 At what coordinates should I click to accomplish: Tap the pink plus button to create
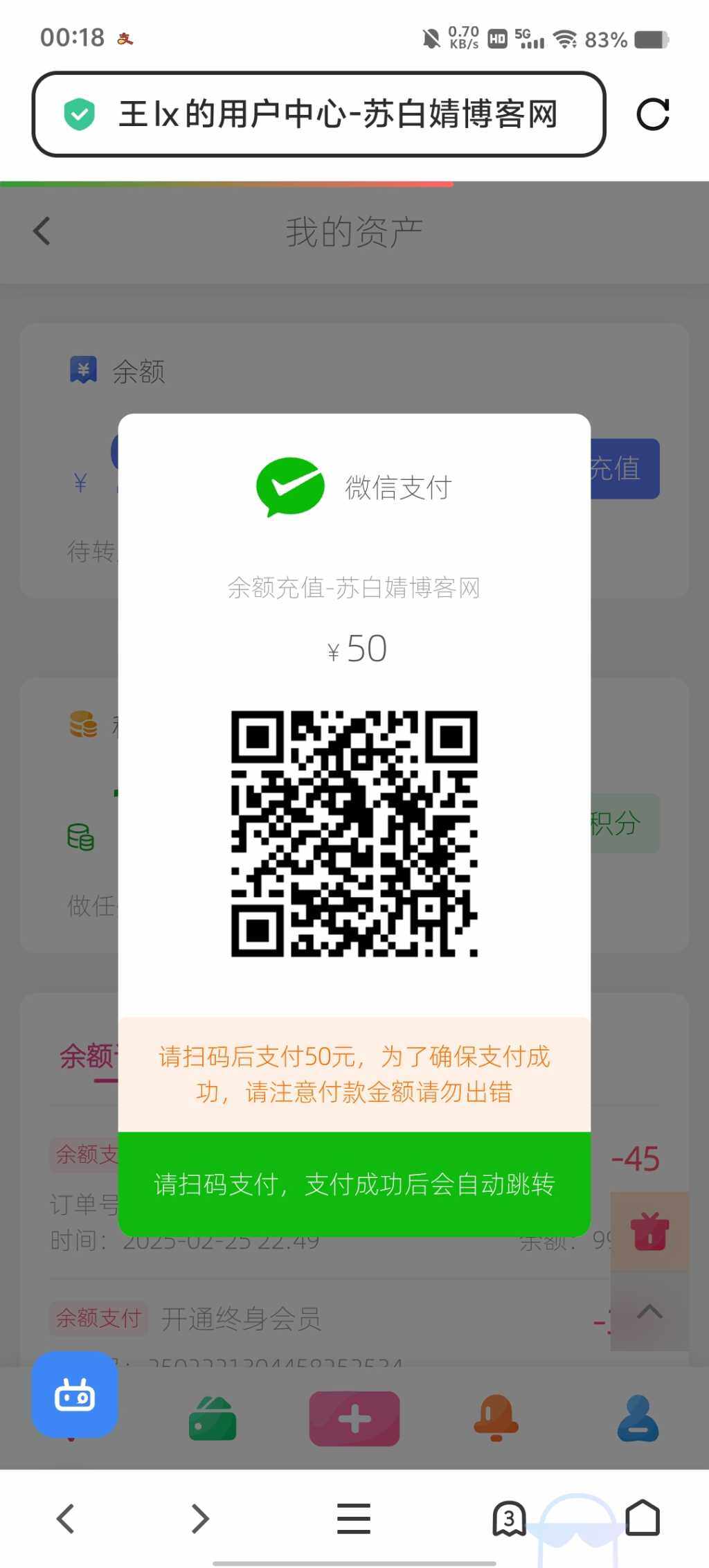coord(354,1417)
